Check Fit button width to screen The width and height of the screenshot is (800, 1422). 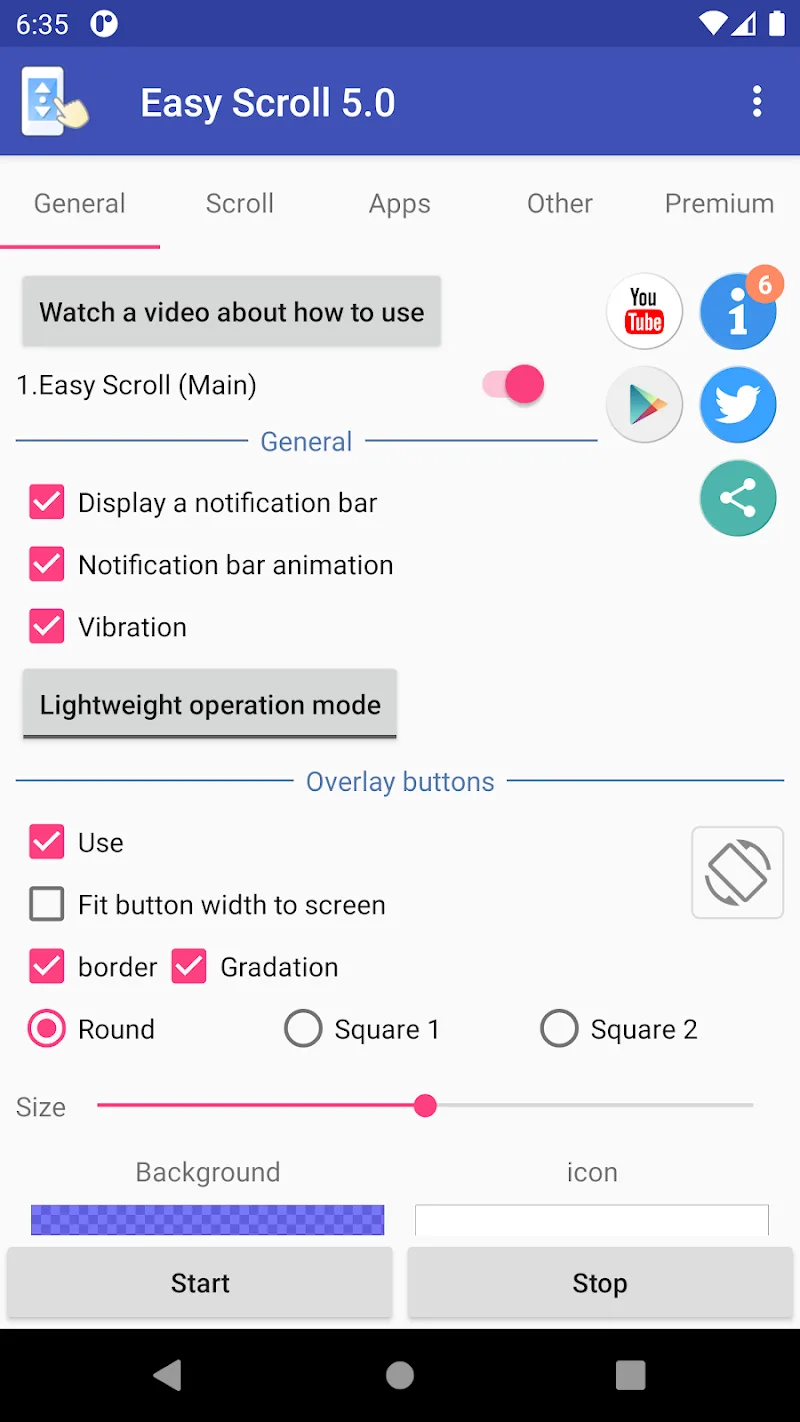47,905
